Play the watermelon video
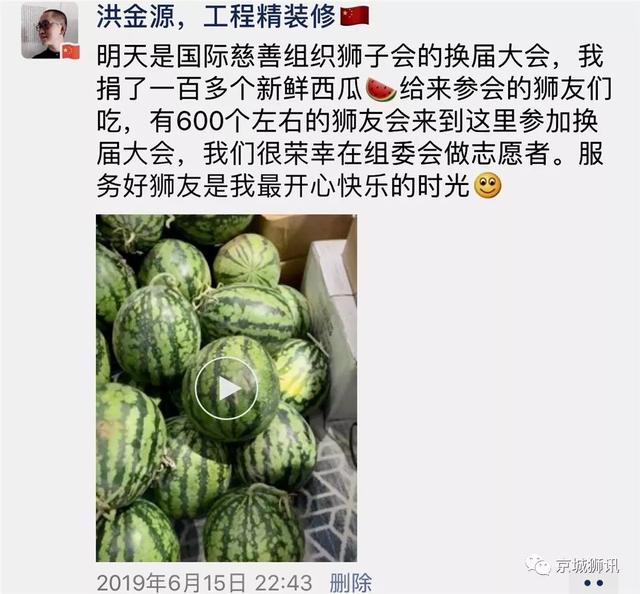The height and width of the screenshot is (594, 640). tap(226, 388)
